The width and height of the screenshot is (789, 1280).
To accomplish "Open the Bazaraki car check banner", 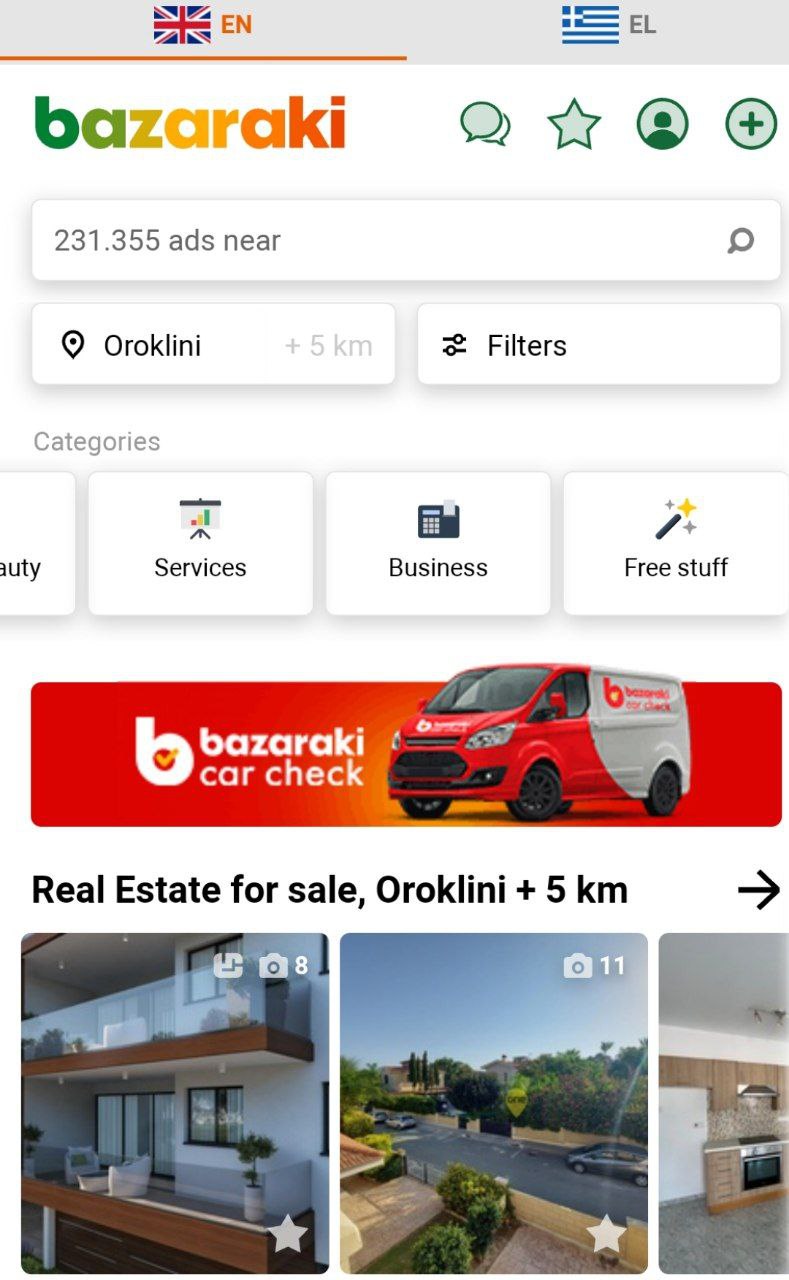I will click(x=406, y=754).
